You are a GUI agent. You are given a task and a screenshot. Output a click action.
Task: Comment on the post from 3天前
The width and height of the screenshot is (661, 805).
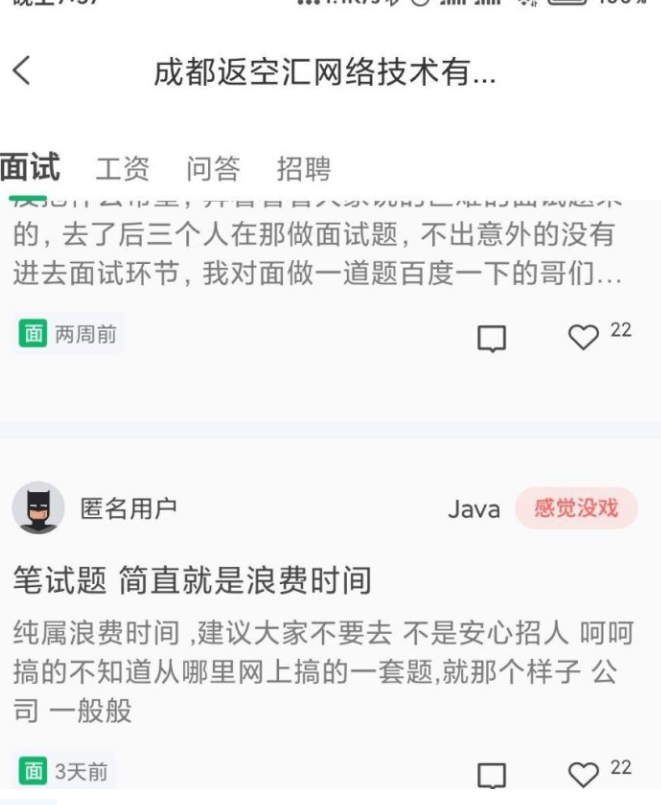491,775
